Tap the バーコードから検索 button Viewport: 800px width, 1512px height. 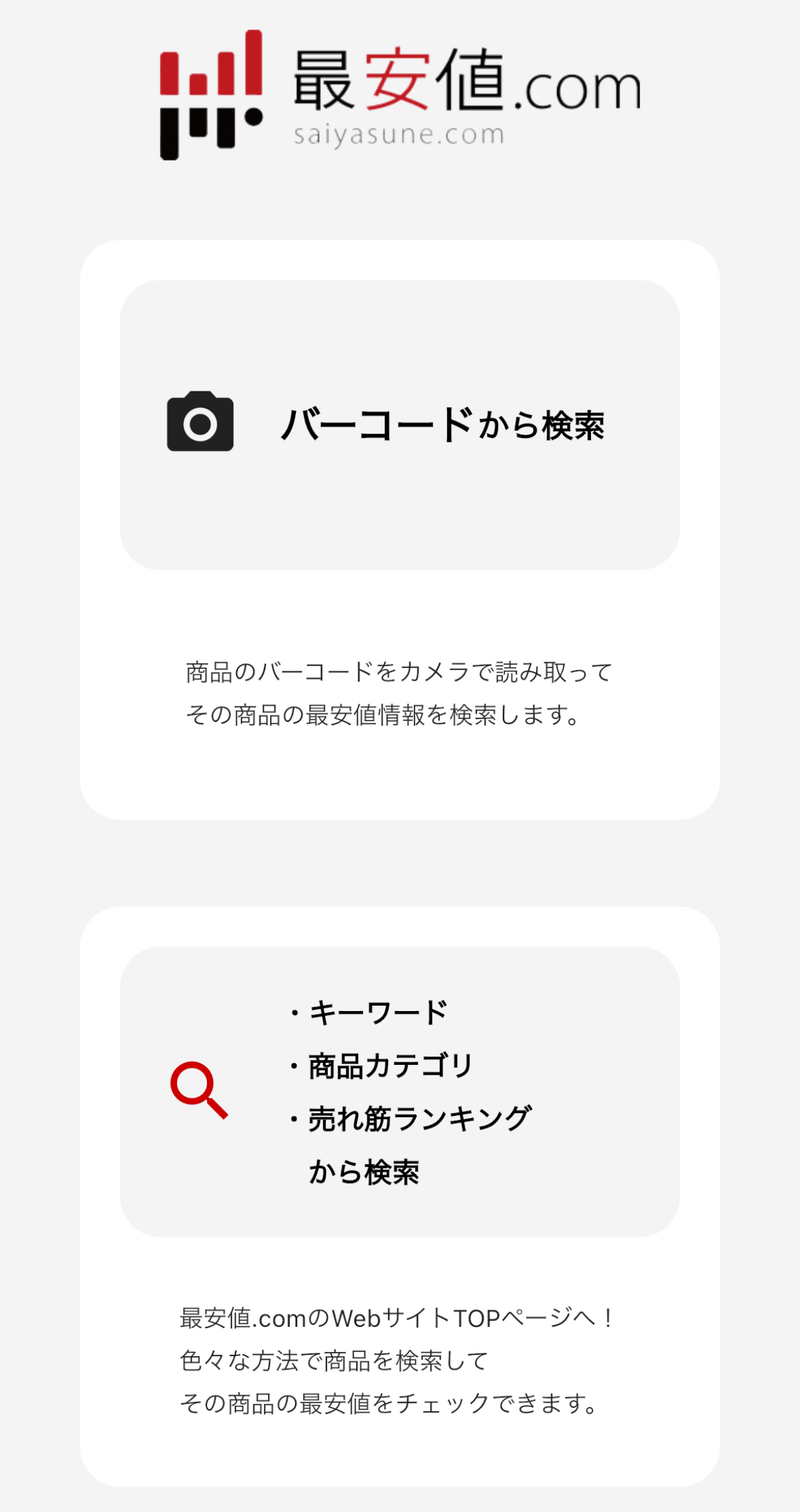tap(399, 425)
